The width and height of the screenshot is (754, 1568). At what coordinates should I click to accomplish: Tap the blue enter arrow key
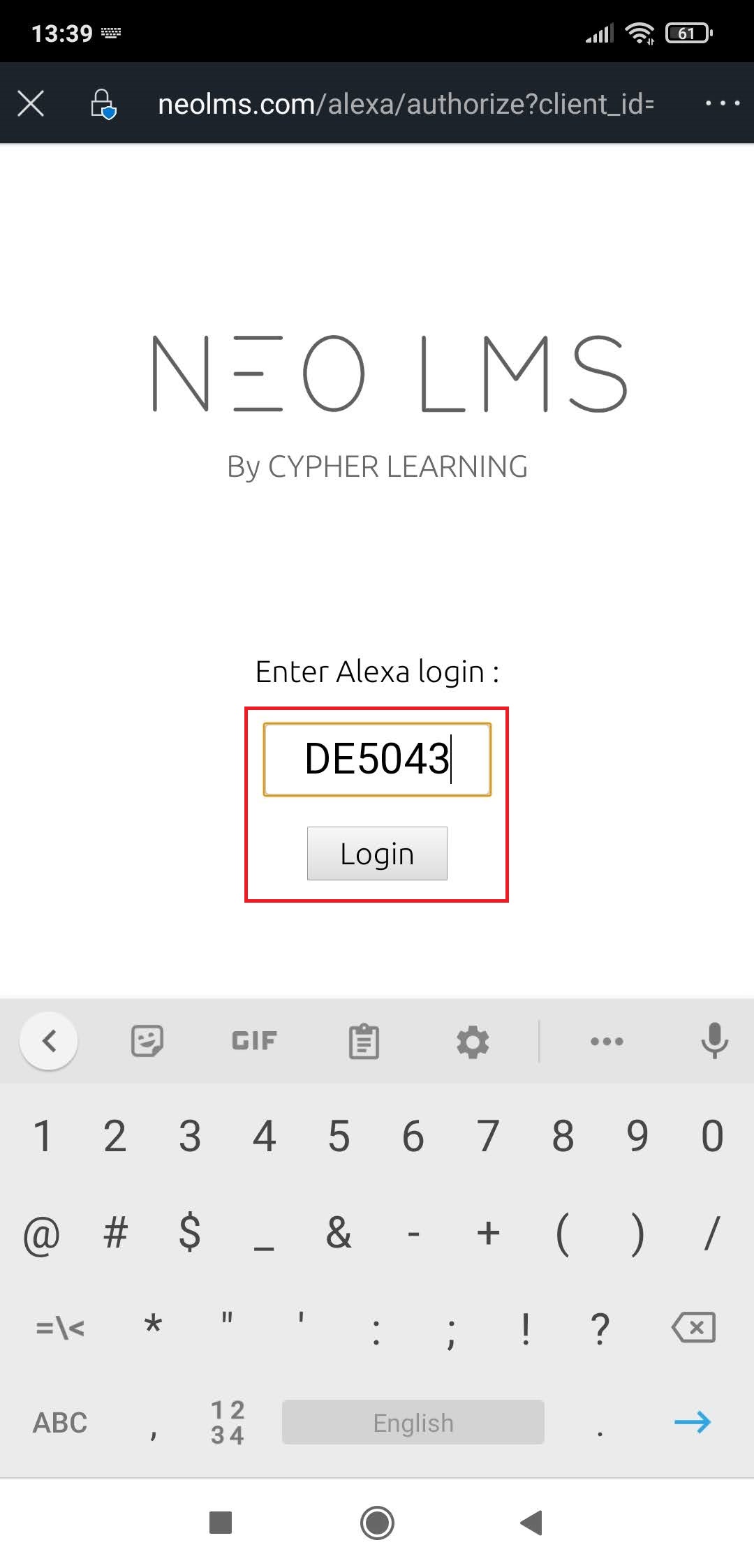point(693,1422)
